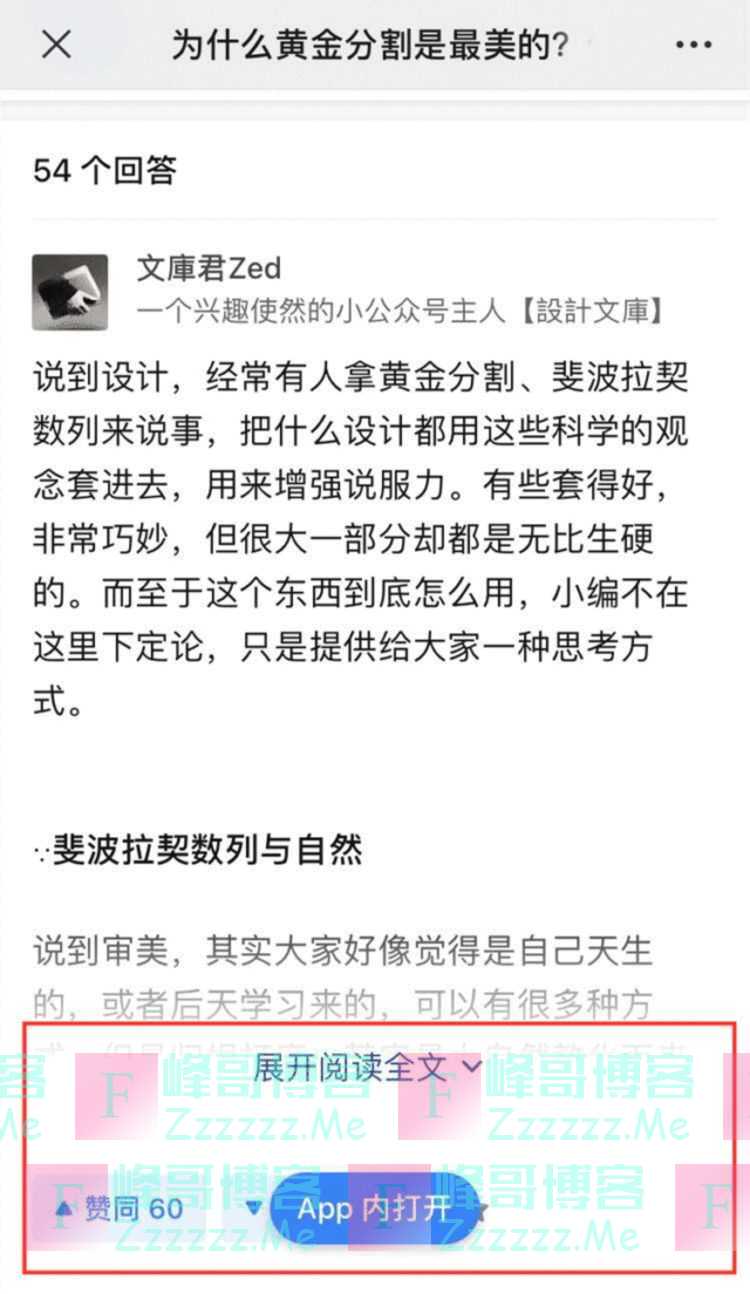Expand 展开阅读全文 to read the full answer

[367, 1066]
